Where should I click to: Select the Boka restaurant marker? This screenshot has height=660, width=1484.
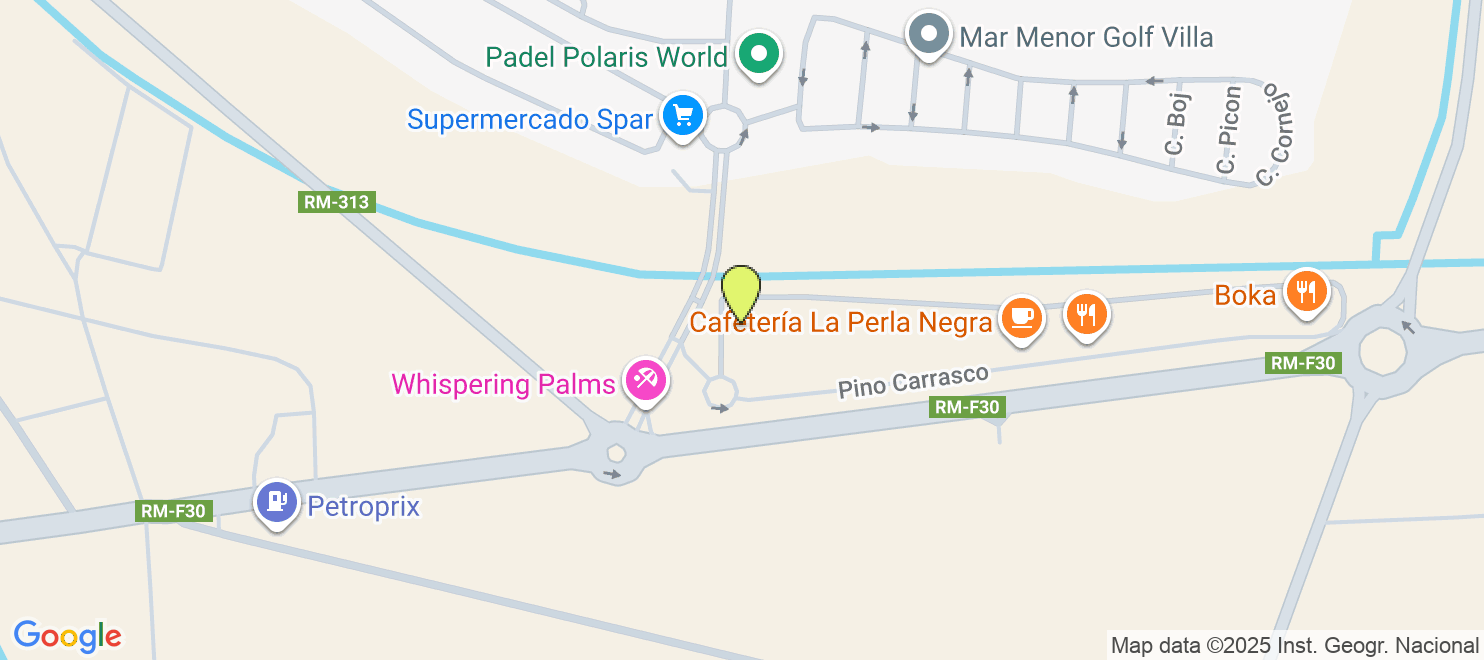pos(1306,291)
